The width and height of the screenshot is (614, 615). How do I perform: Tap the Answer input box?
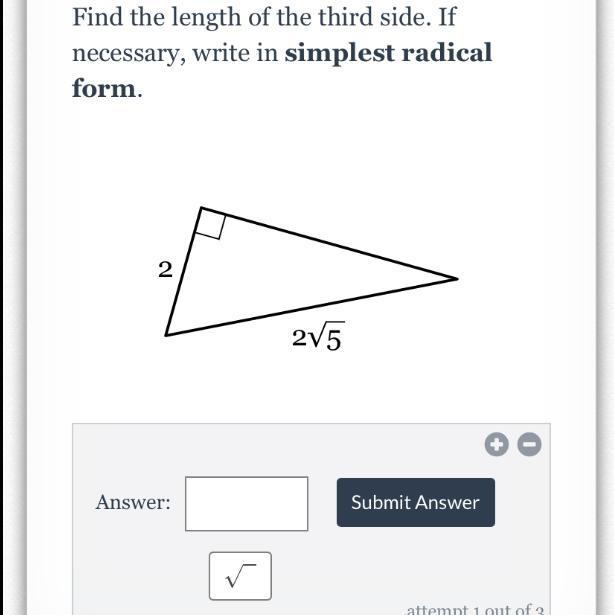coord(246,503)
